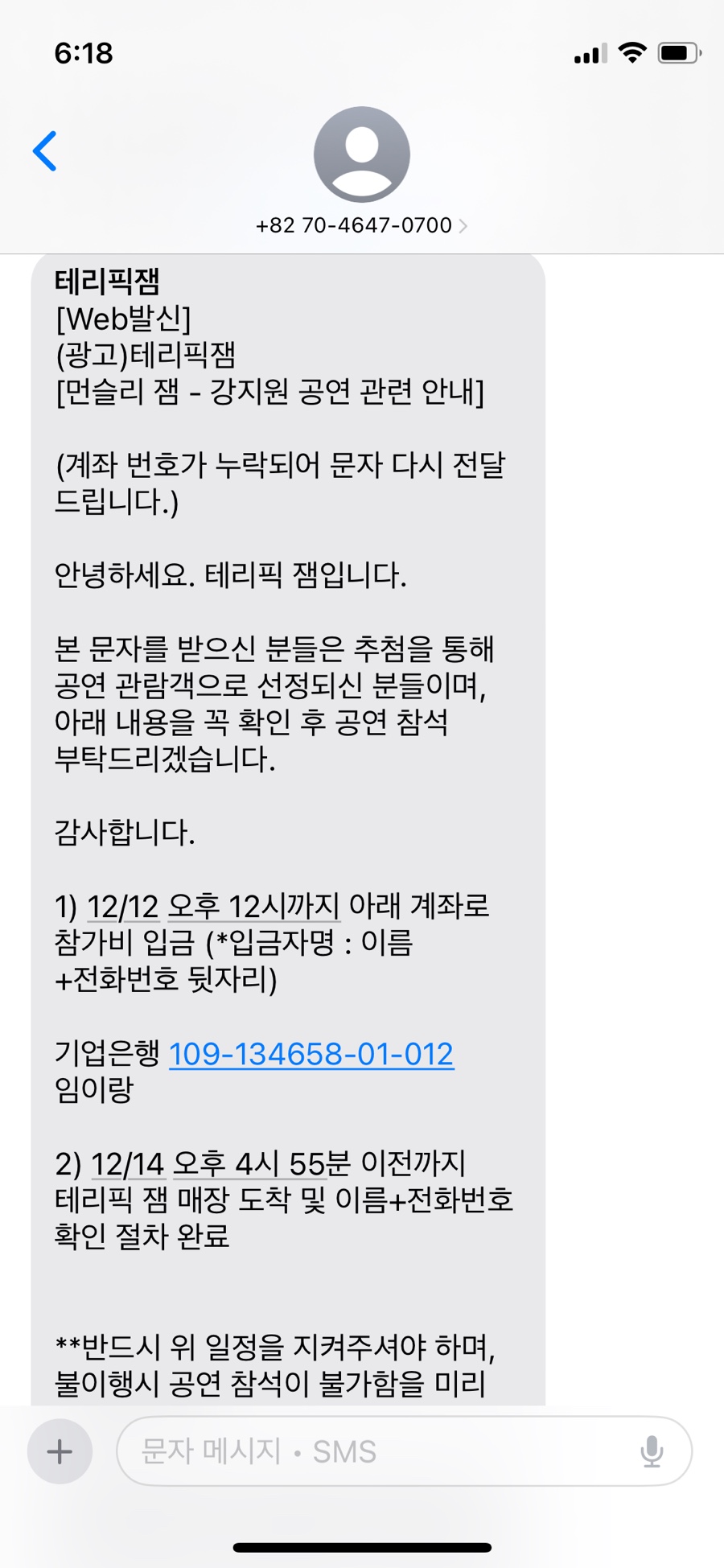724x1568 pixels.
Task: Start voice dictation with the microphone
Action: tap(652, 1451)
